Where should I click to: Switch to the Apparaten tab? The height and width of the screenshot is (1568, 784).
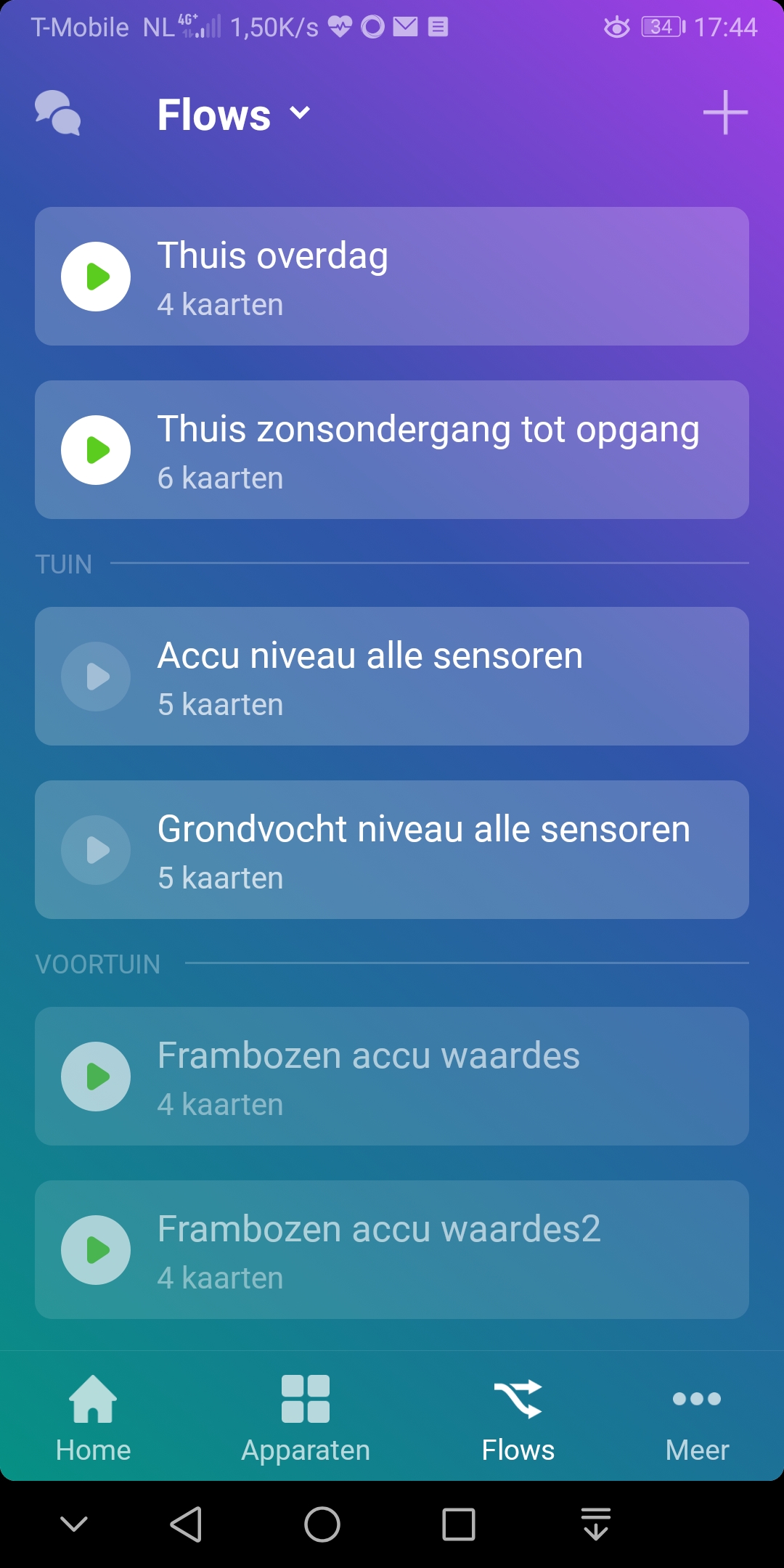click(306, 1417)
